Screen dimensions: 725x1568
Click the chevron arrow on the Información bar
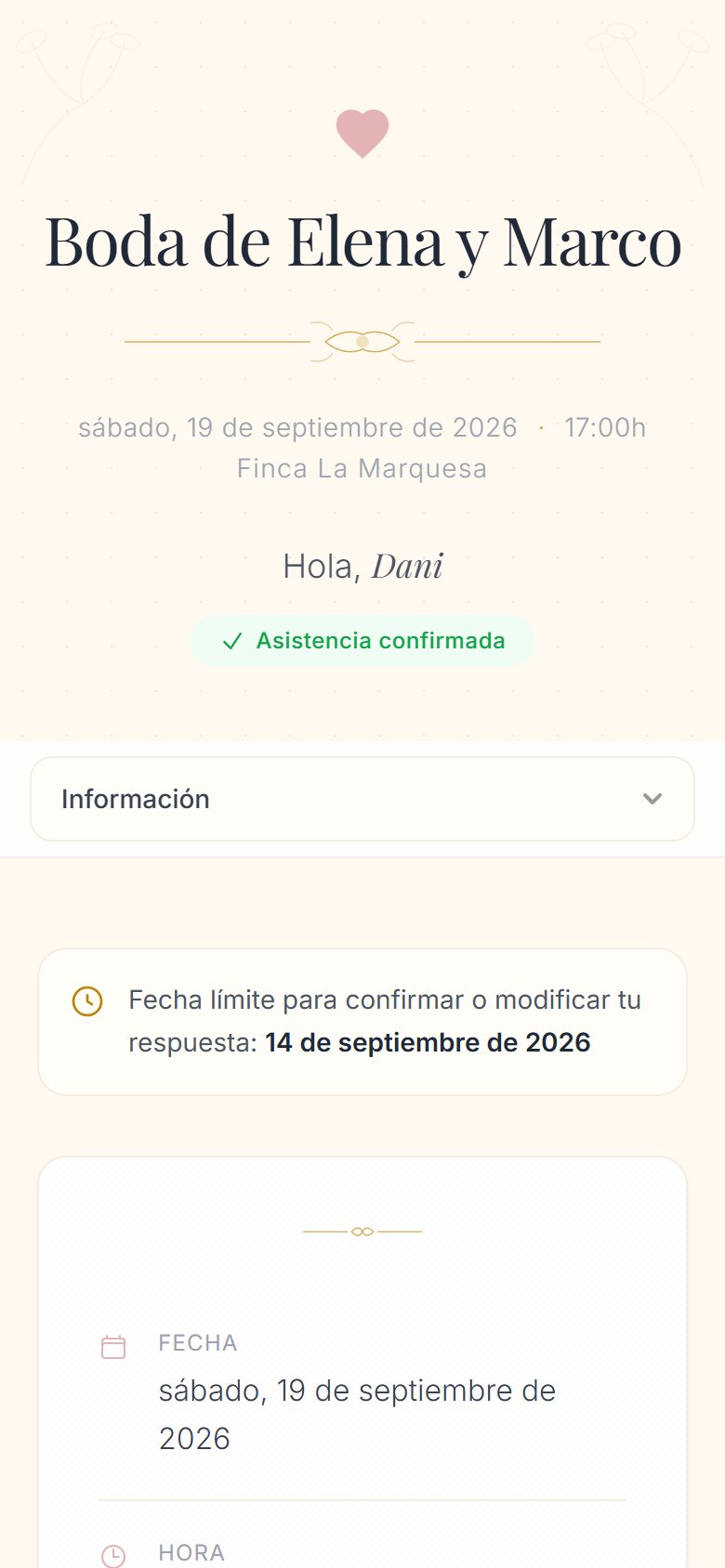click(652, 799)
